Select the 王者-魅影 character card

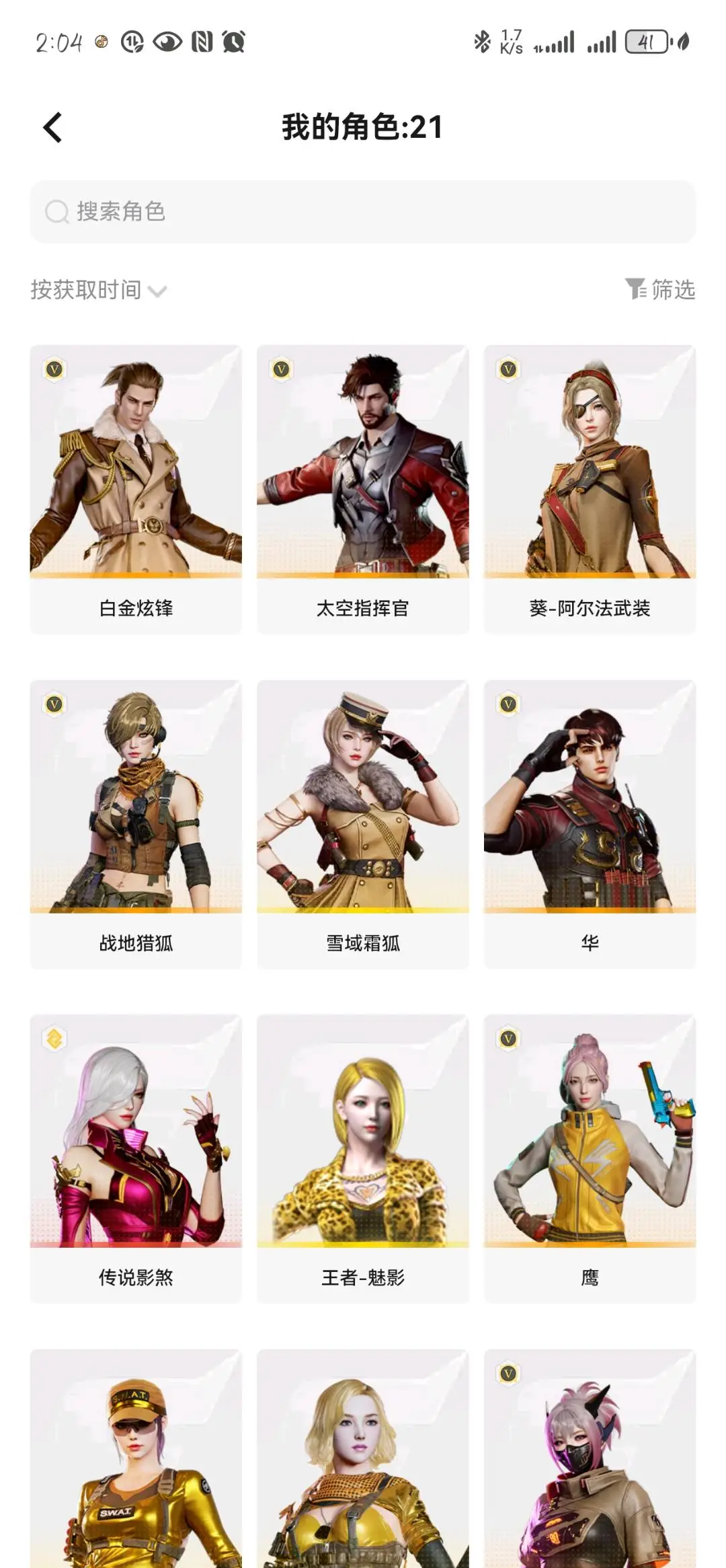(x=363, y=1159)
